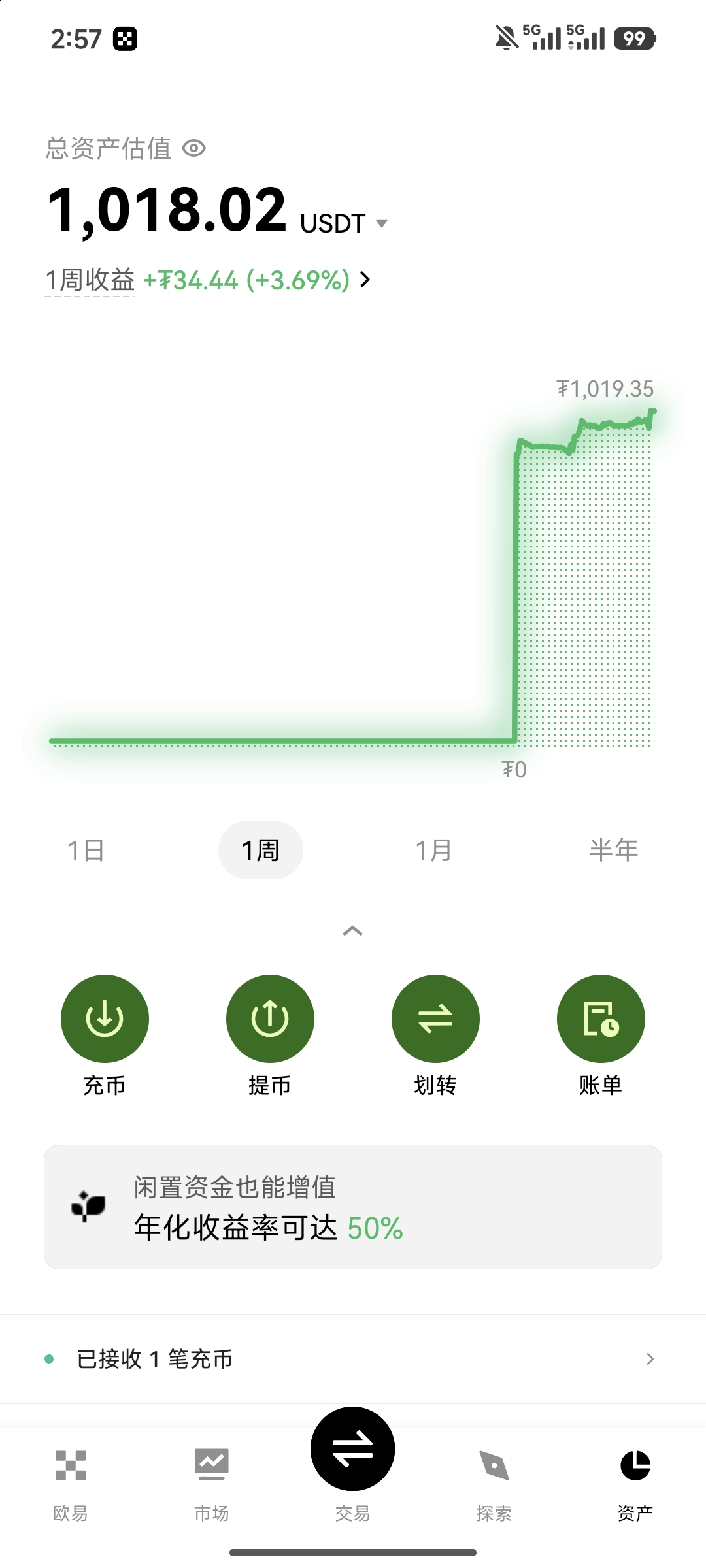706x1568 pixels.
Task: Hide the total asset balance (eye icon)
Action: pyautogui.click(x=194, y=149)
